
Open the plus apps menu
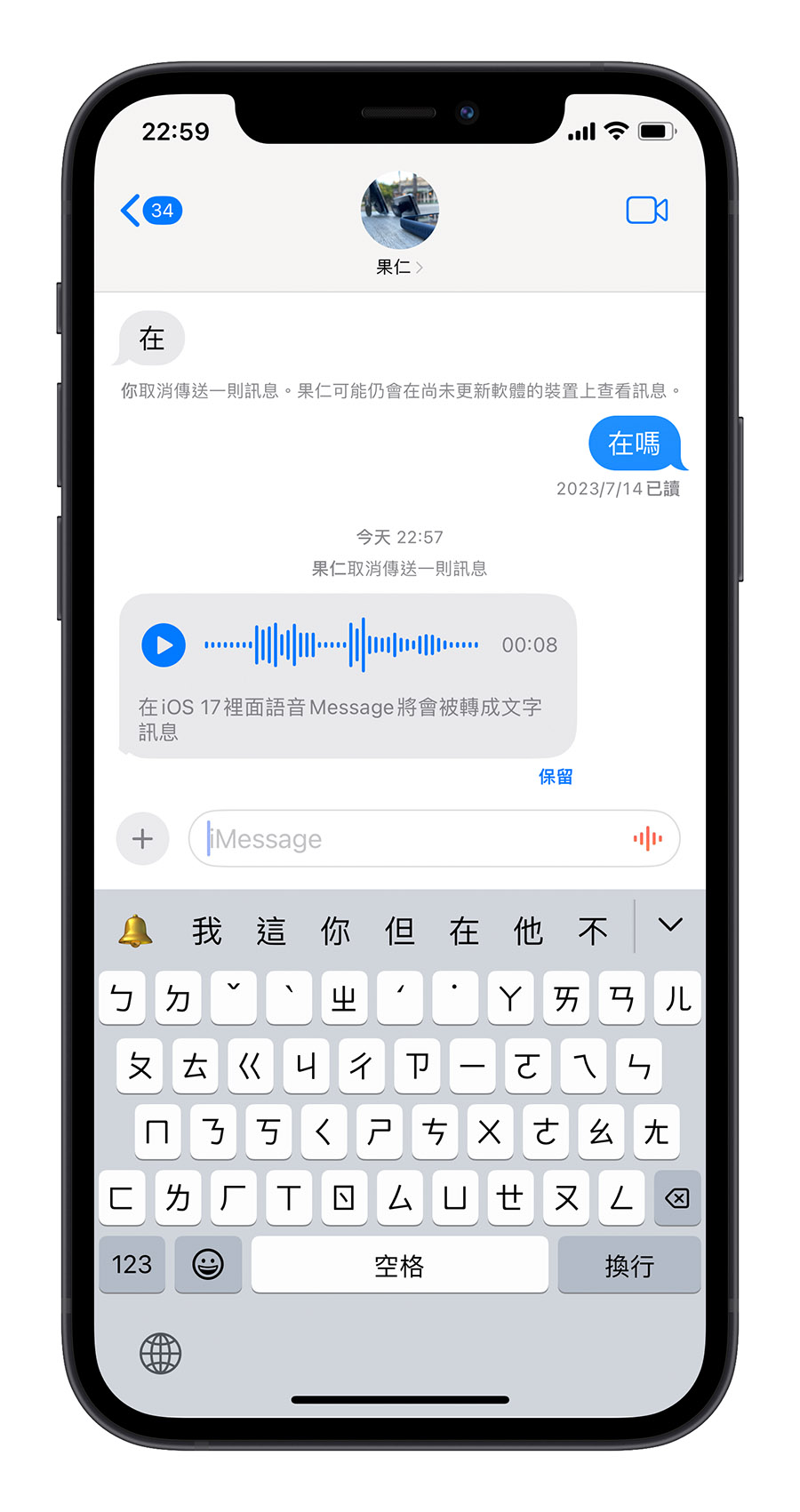coord(142,838)
